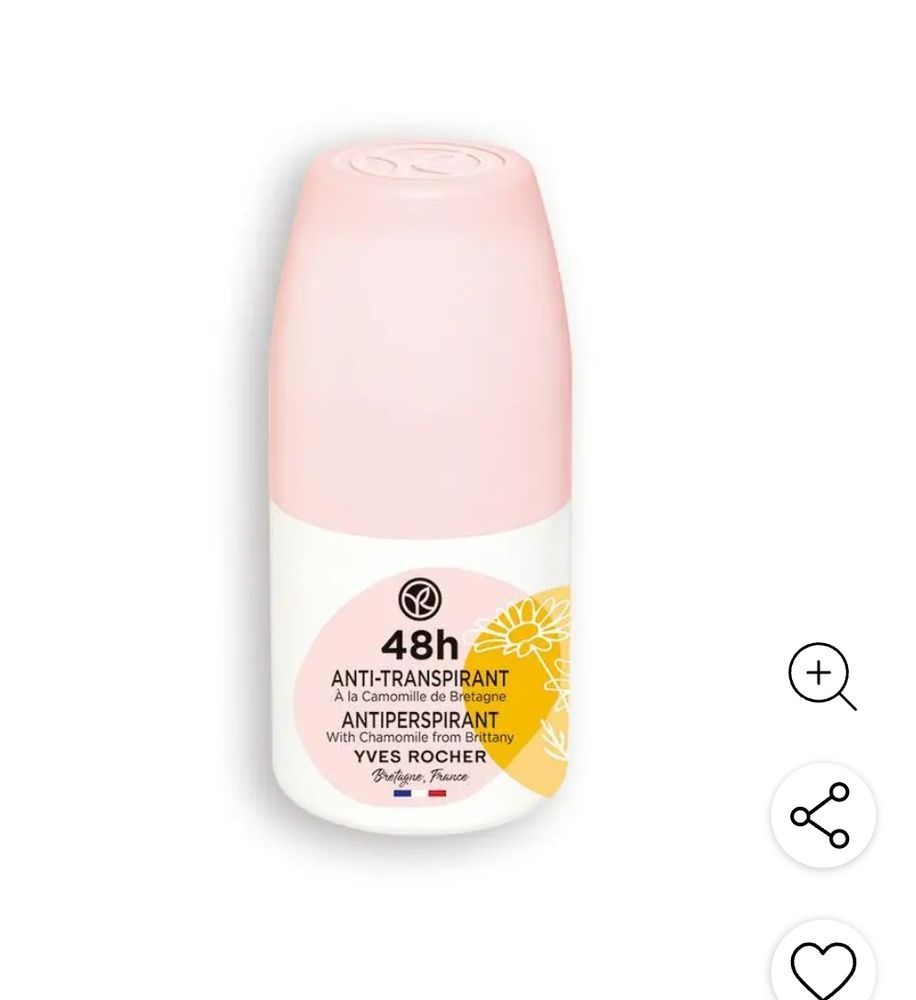Screen dimensions: 916x1000
Task: Share this Yves Rocher antiperspirant
Action: pyautogui.click(x=822, y=816)
